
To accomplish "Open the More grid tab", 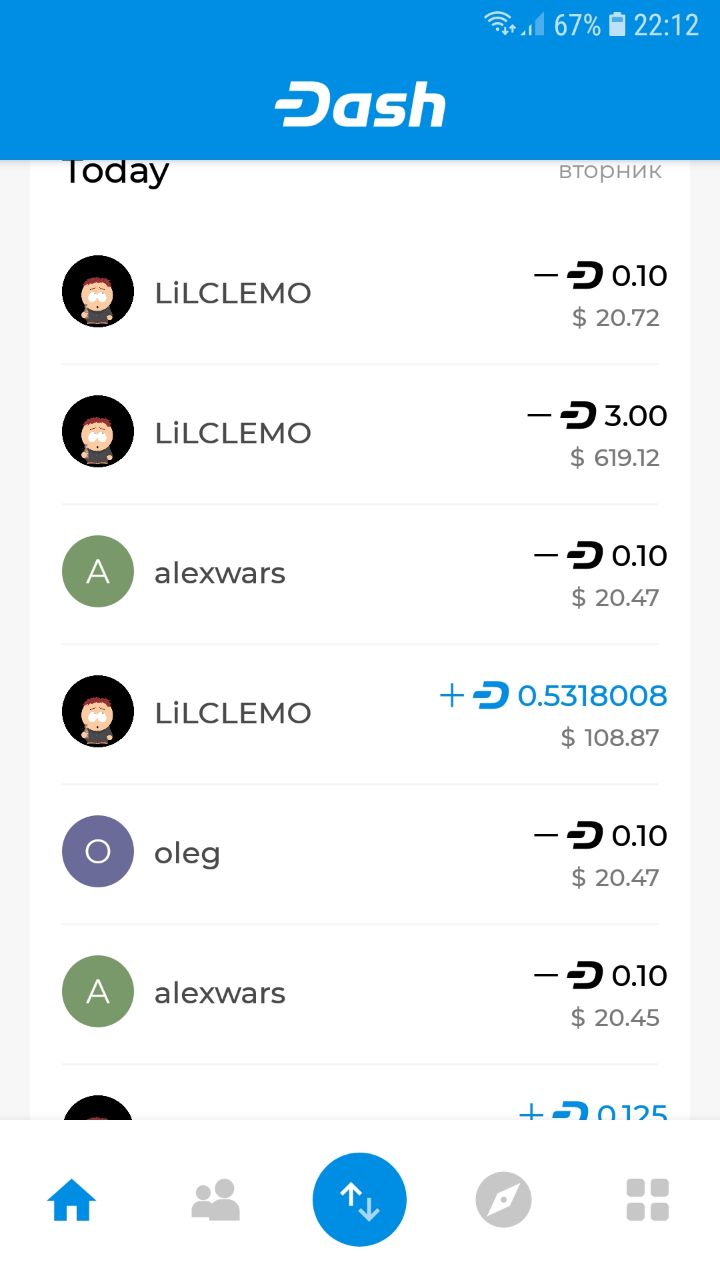I will [x=647, y=1199].
